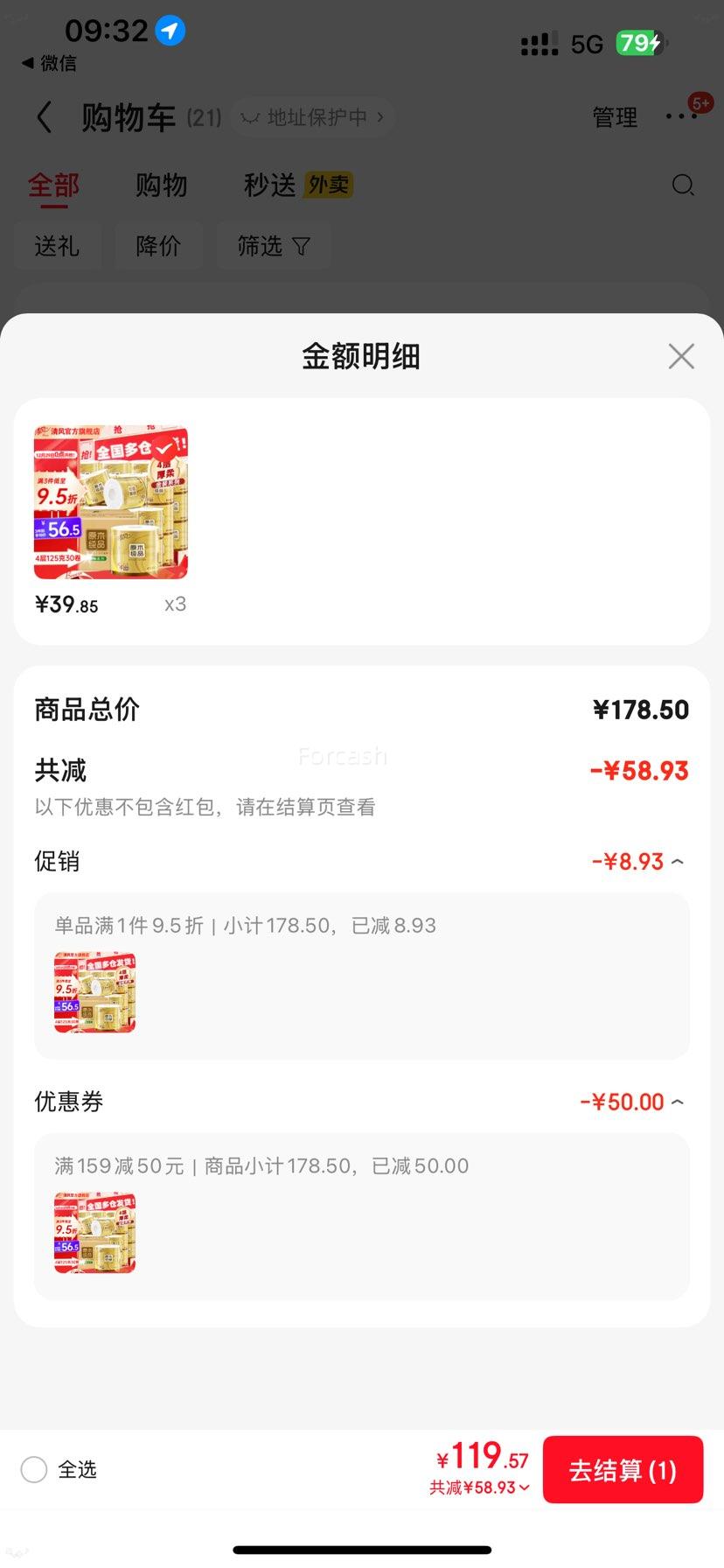Select the 全选 select-all radio button
The height and width of the screenshot is (1568, 724).
pos(34,1470)
